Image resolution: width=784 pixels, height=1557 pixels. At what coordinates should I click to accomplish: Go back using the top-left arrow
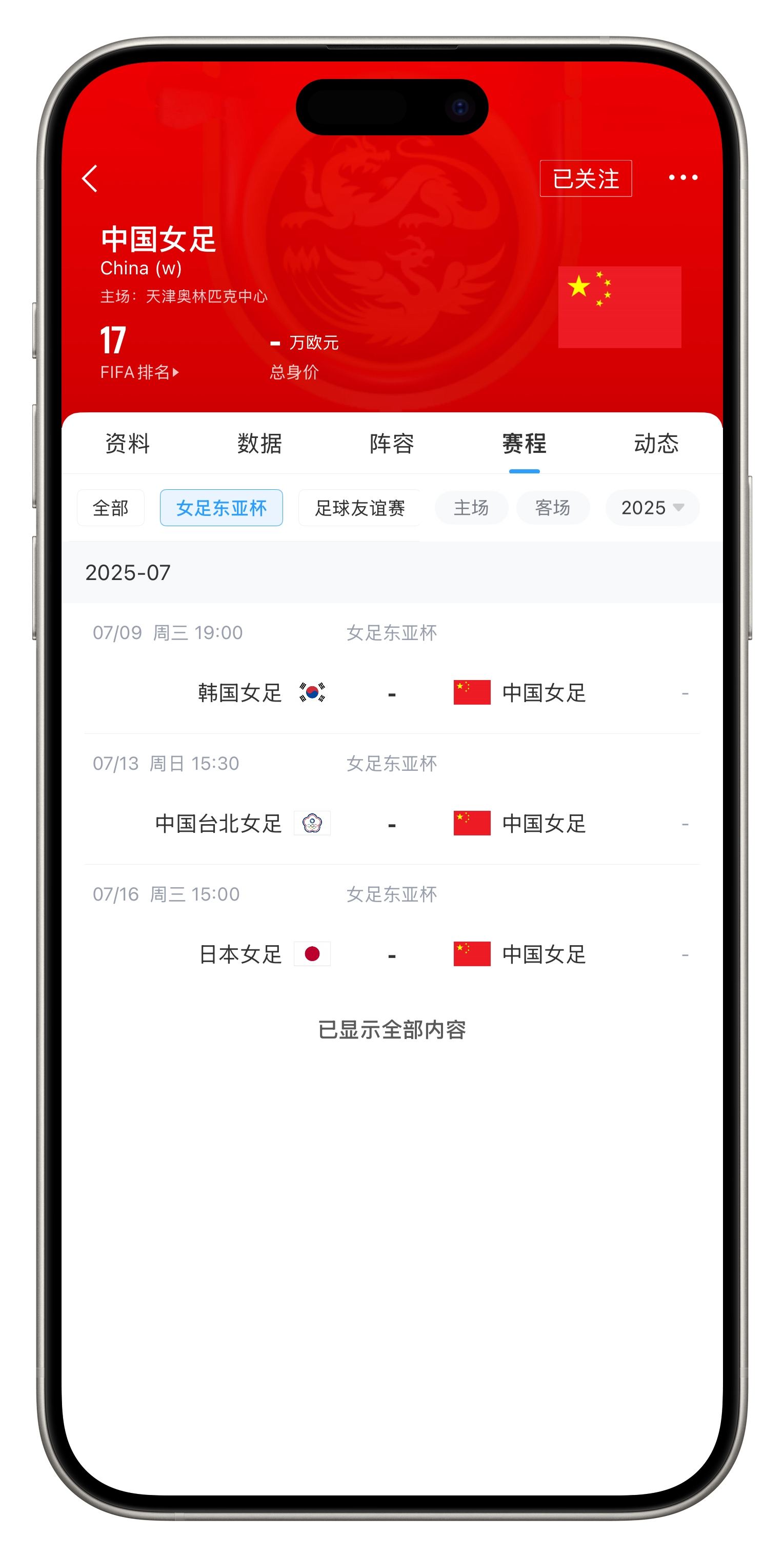click(x=89, y=178)
